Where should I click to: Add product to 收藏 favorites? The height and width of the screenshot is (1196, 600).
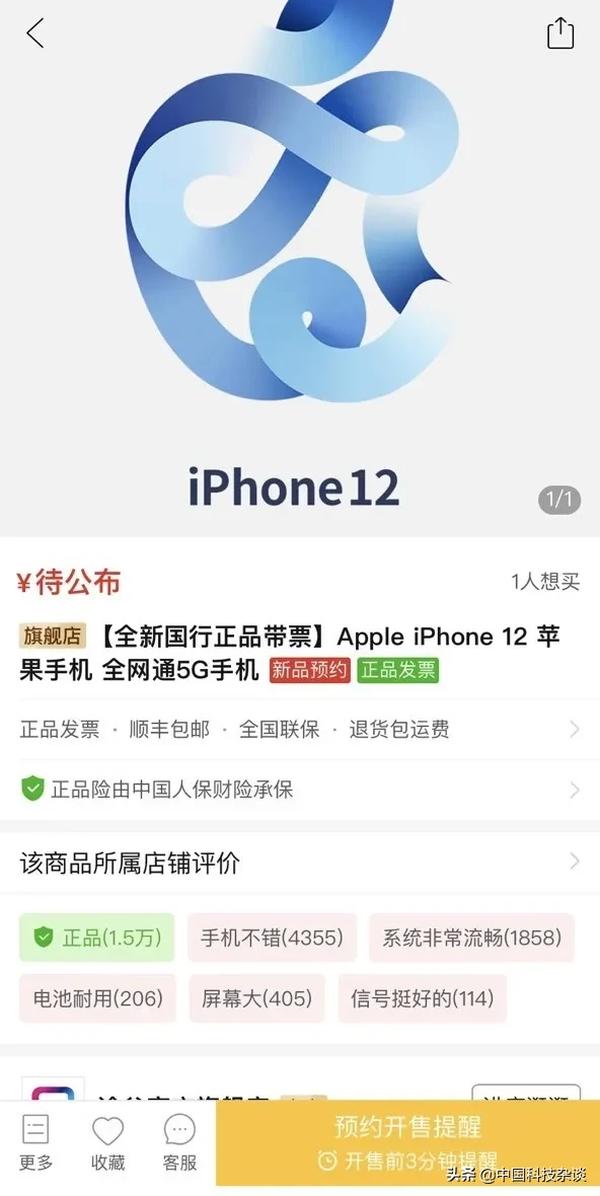pos(108,1142)
